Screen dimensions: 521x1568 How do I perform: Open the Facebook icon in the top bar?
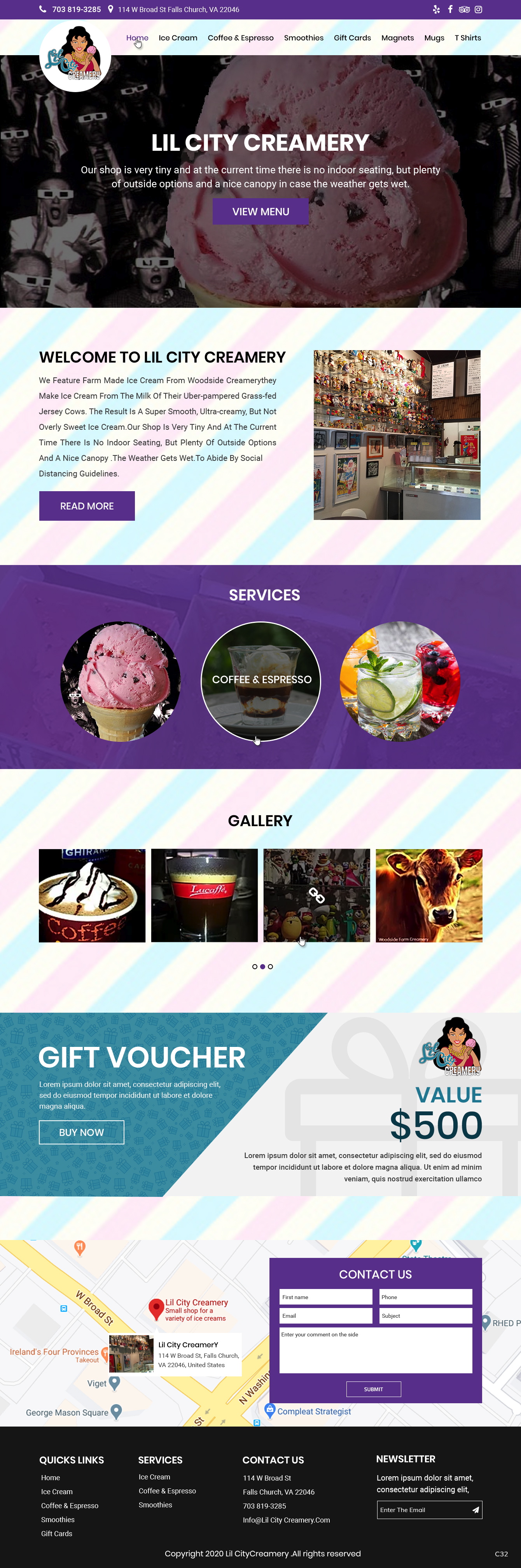click(x=450, y=9)
